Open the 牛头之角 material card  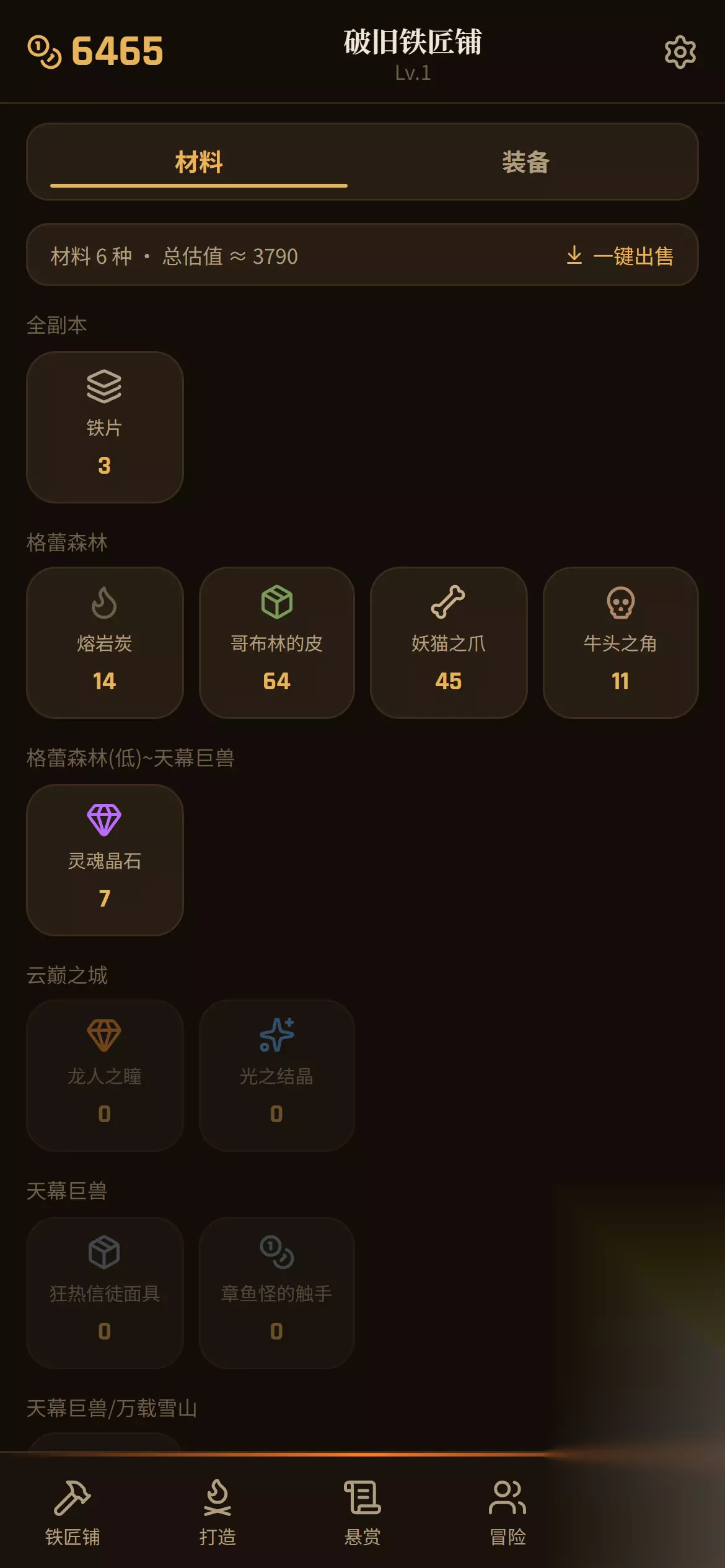(x=620, y=643)
